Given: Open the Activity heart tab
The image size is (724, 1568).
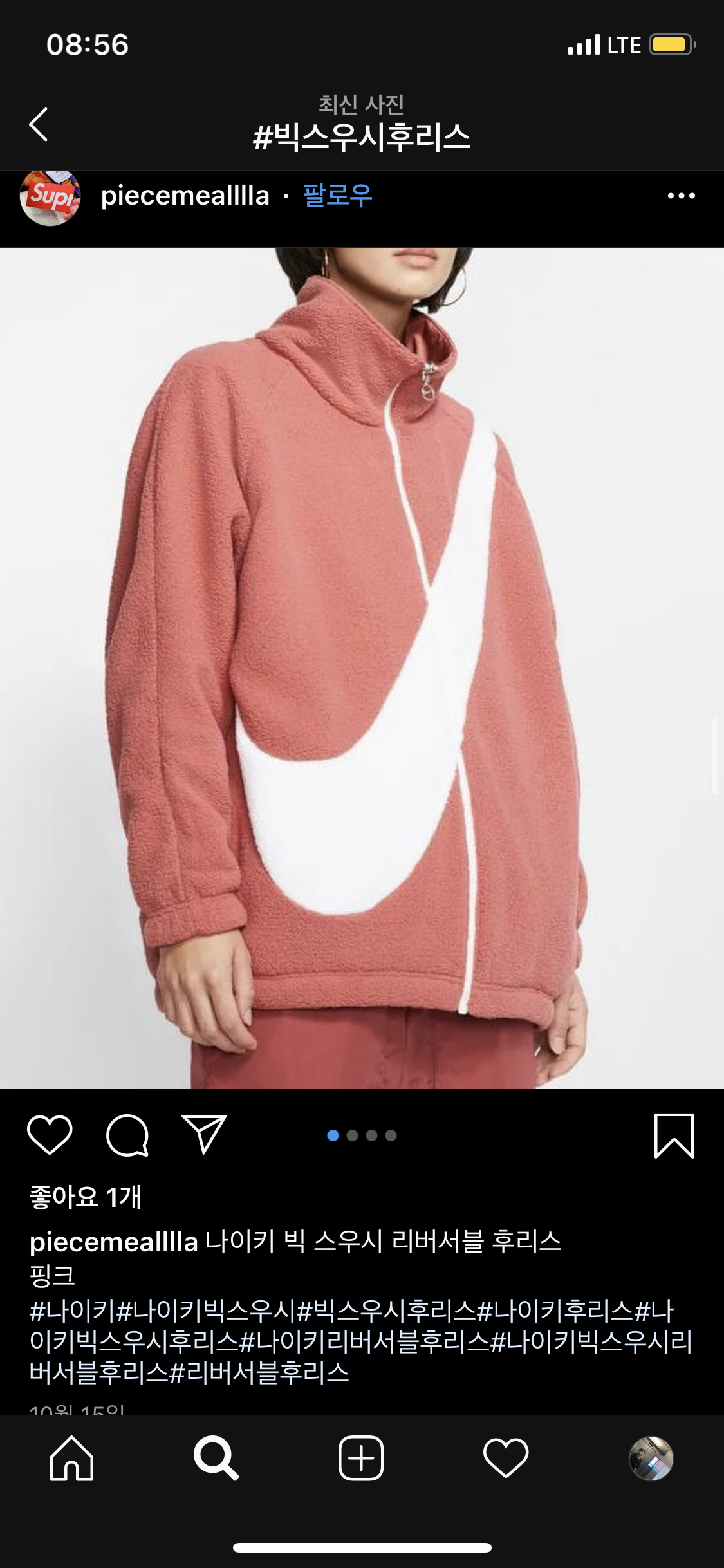Looking at the screenshot, I should click(x=506, y=1459).
